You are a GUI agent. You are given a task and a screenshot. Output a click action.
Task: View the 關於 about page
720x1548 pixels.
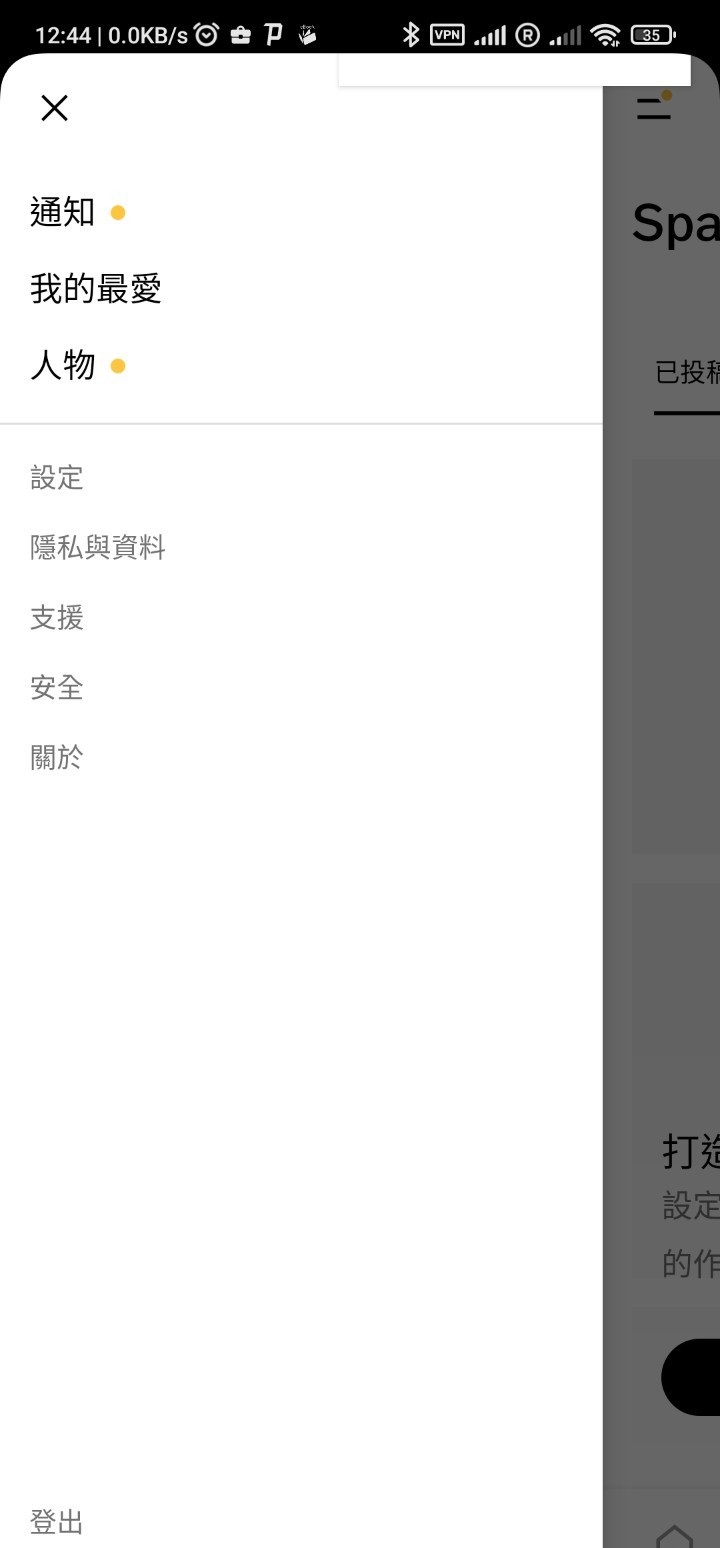pyautogui.click(x=56, y=758)
